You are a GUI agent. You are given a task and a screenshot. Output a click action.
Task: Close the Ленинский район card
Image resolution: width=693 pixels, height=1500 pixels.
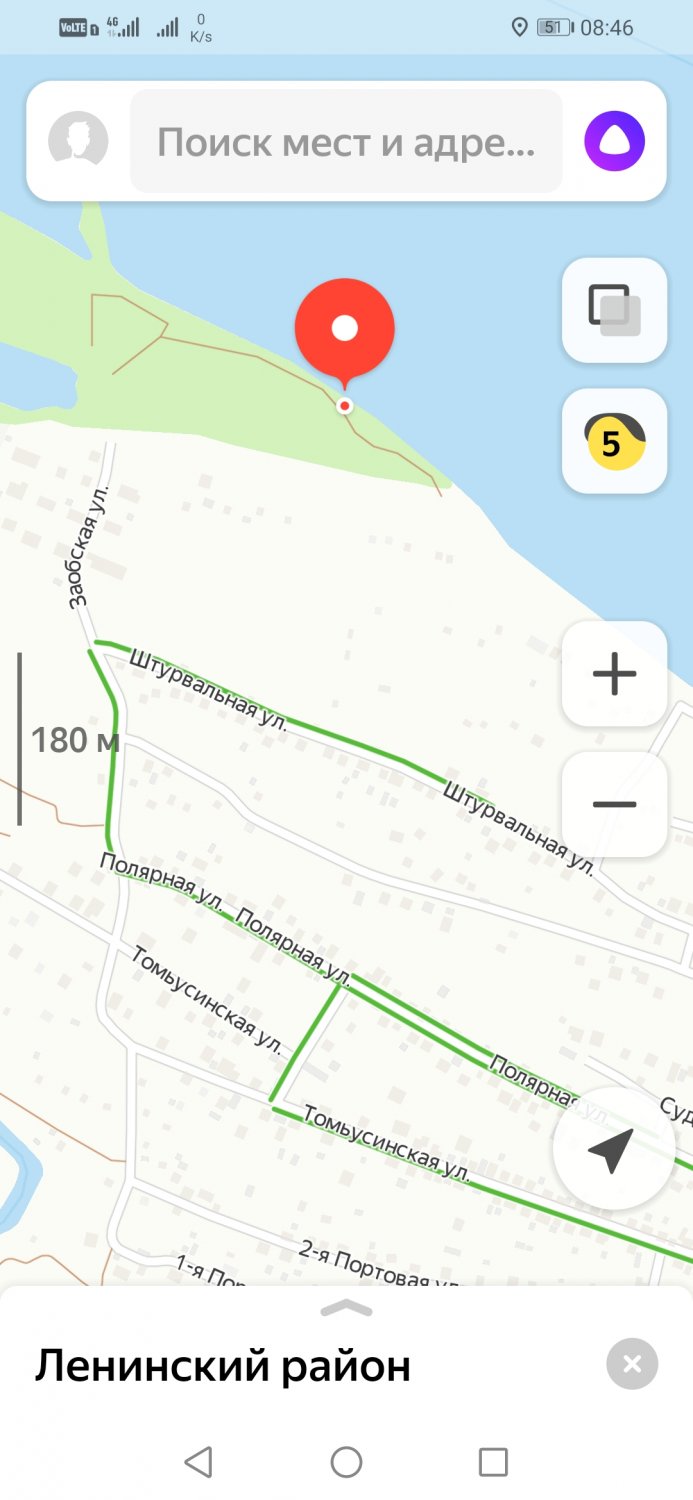tap(632, 1364)
